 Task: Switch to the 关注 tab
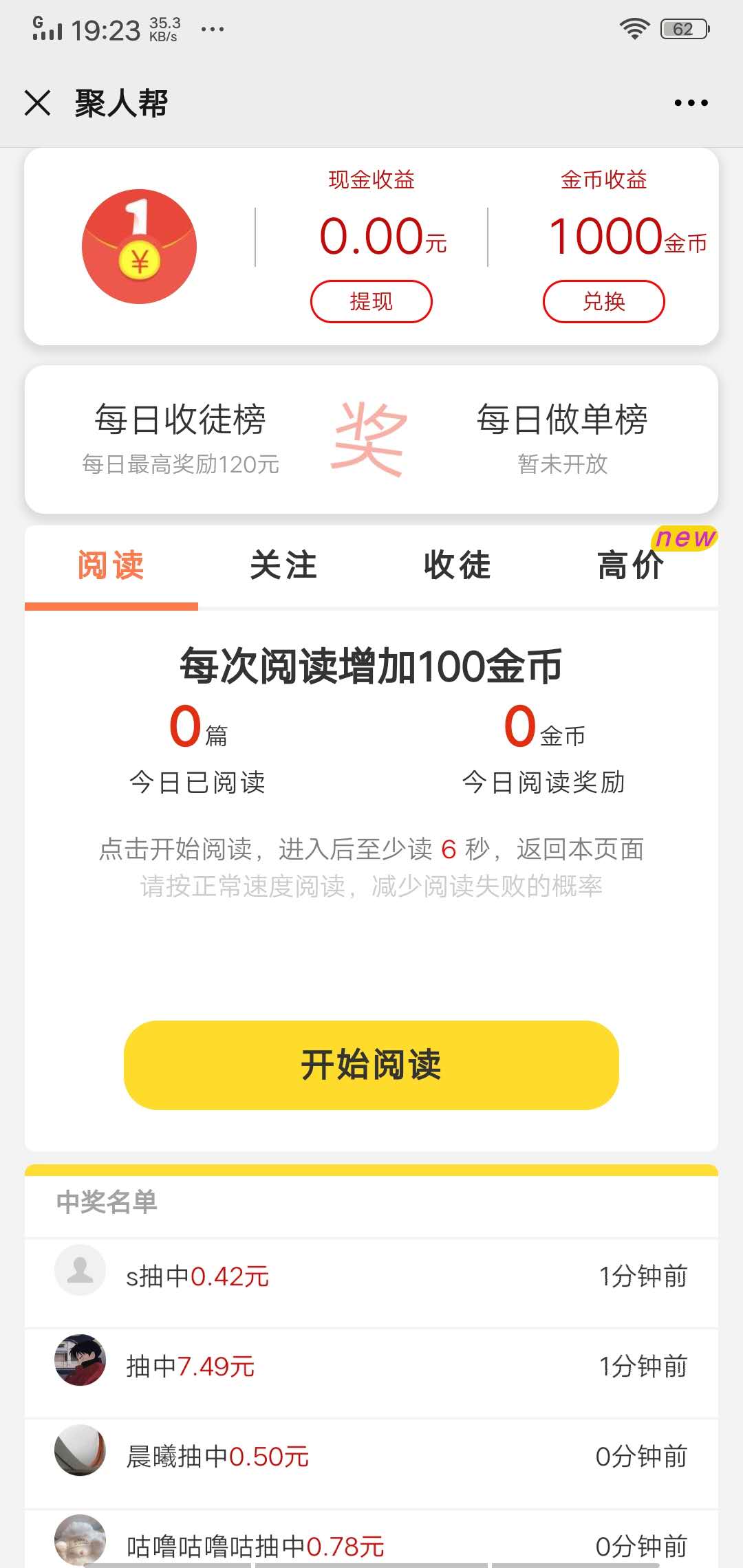pos(283,565)
